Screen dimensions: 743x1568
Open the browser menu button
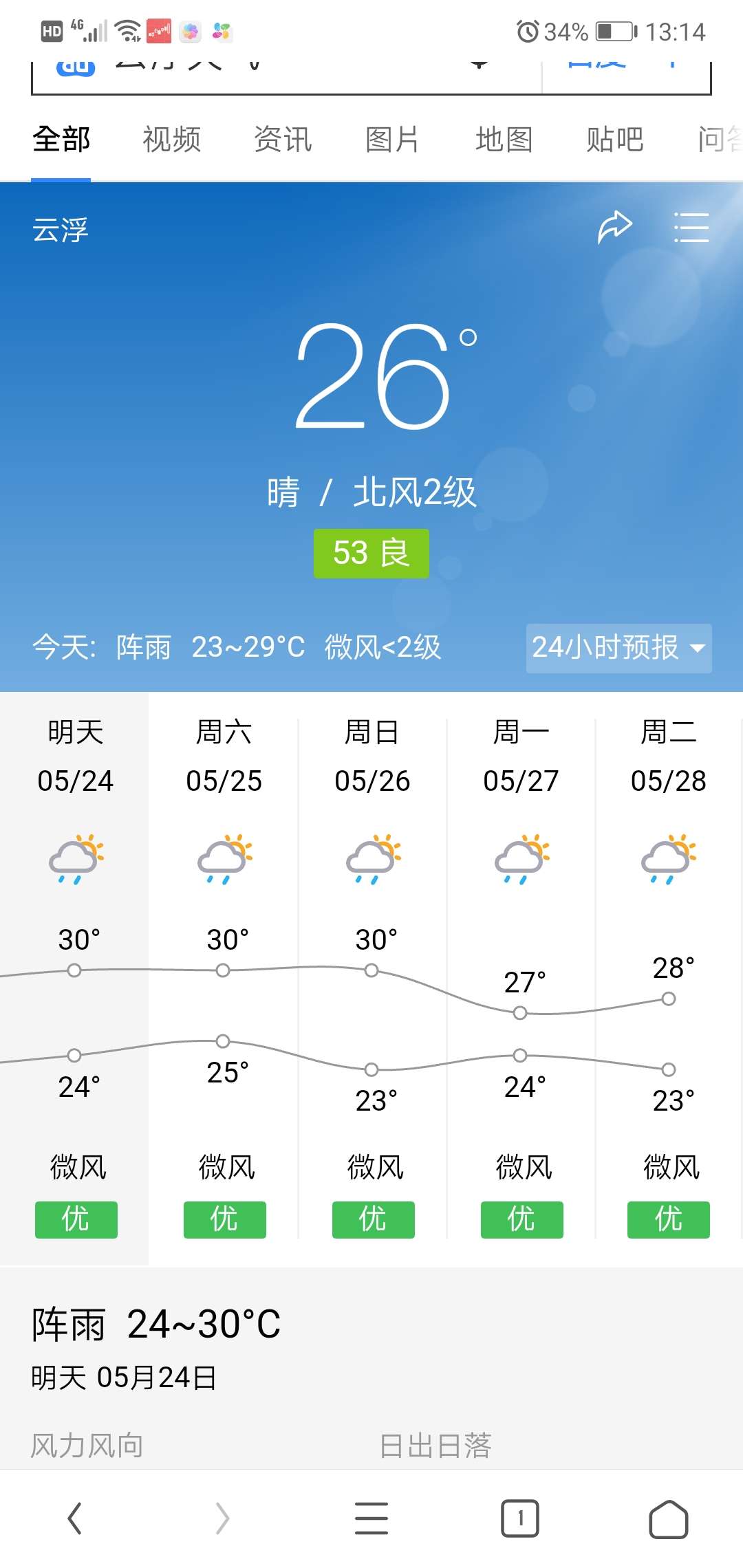pyautogui.click(x=371, y=1518)
